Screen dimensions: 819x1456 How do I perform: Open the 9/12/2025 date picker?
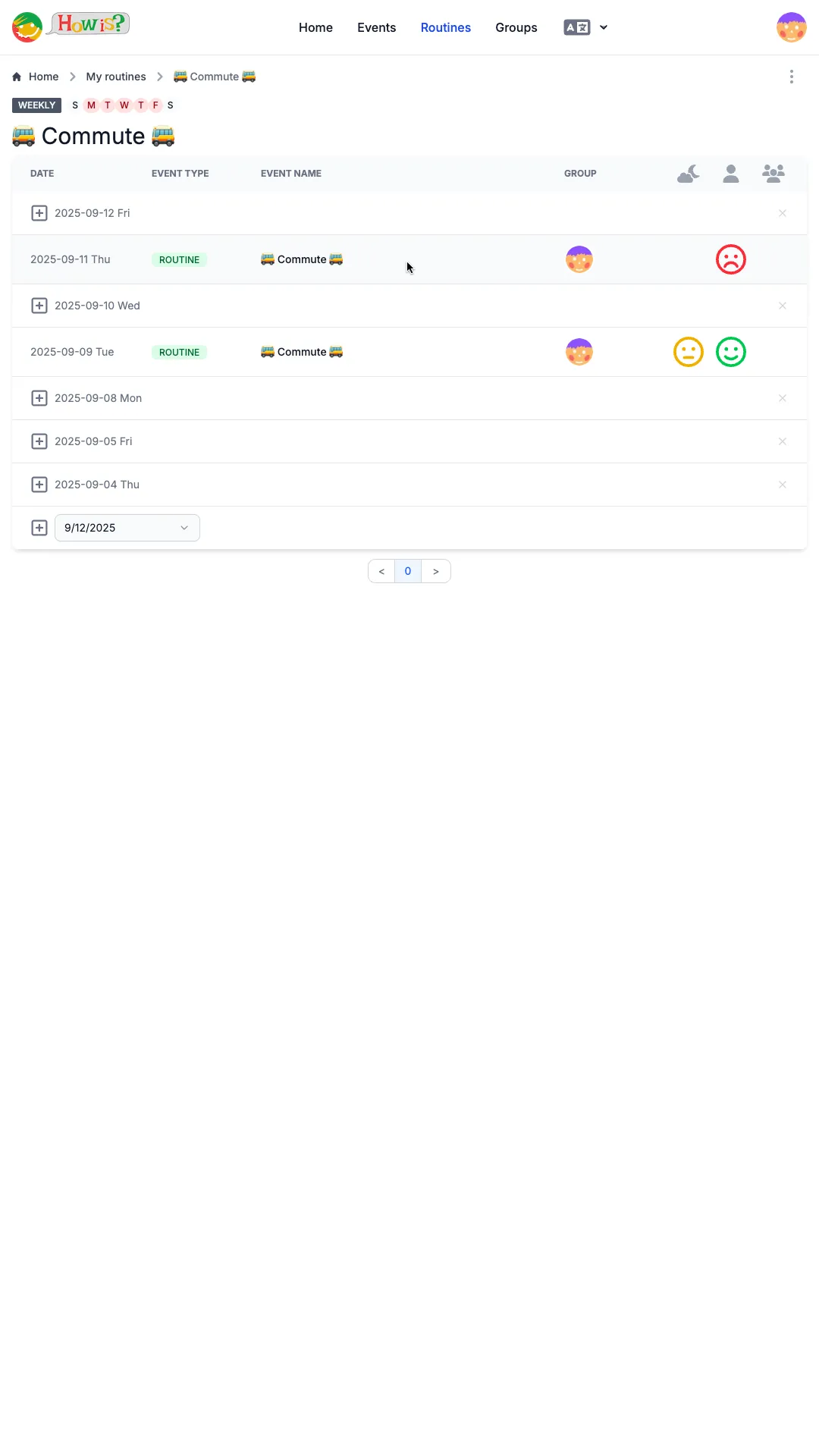127,528
